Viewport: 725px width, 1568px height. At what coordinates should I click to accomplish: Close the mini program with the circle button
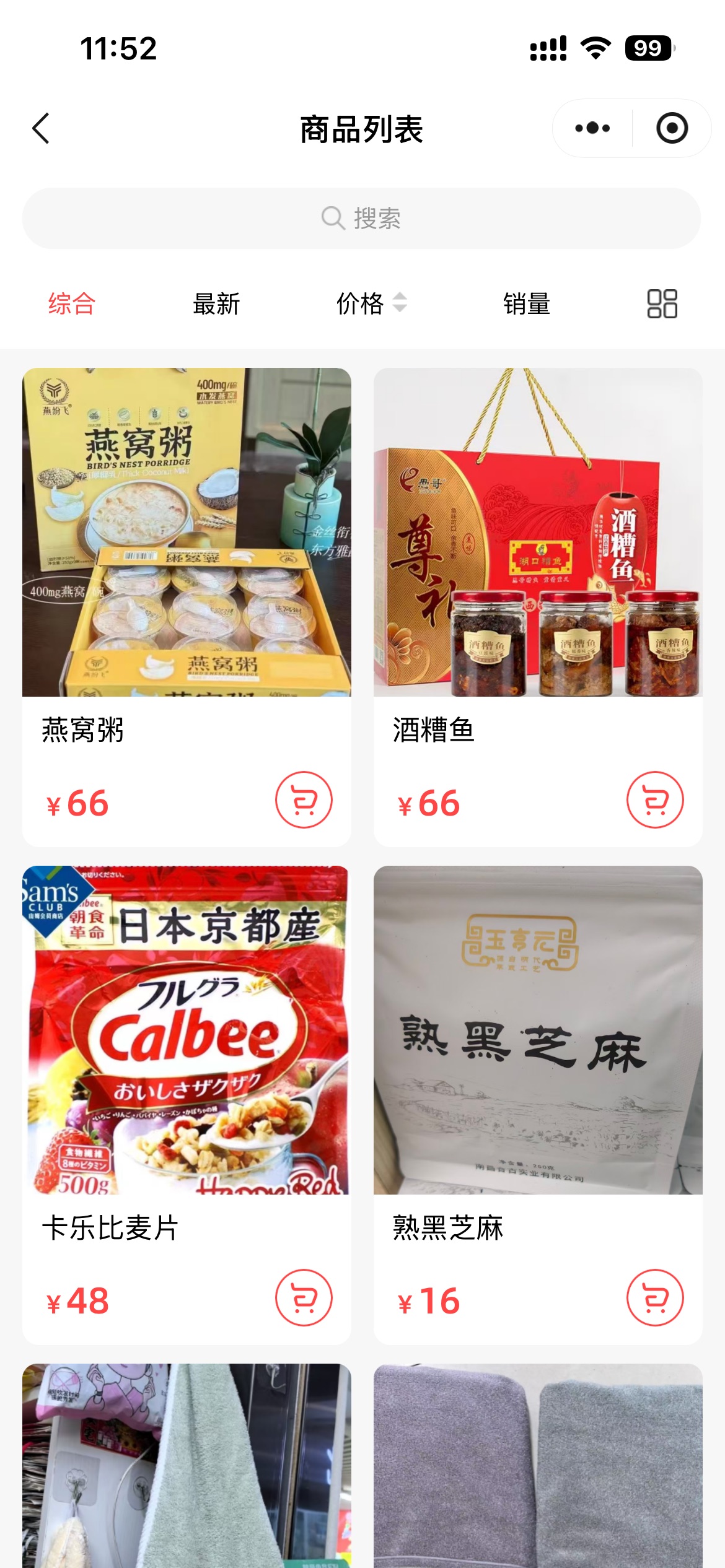click(672, 128)
